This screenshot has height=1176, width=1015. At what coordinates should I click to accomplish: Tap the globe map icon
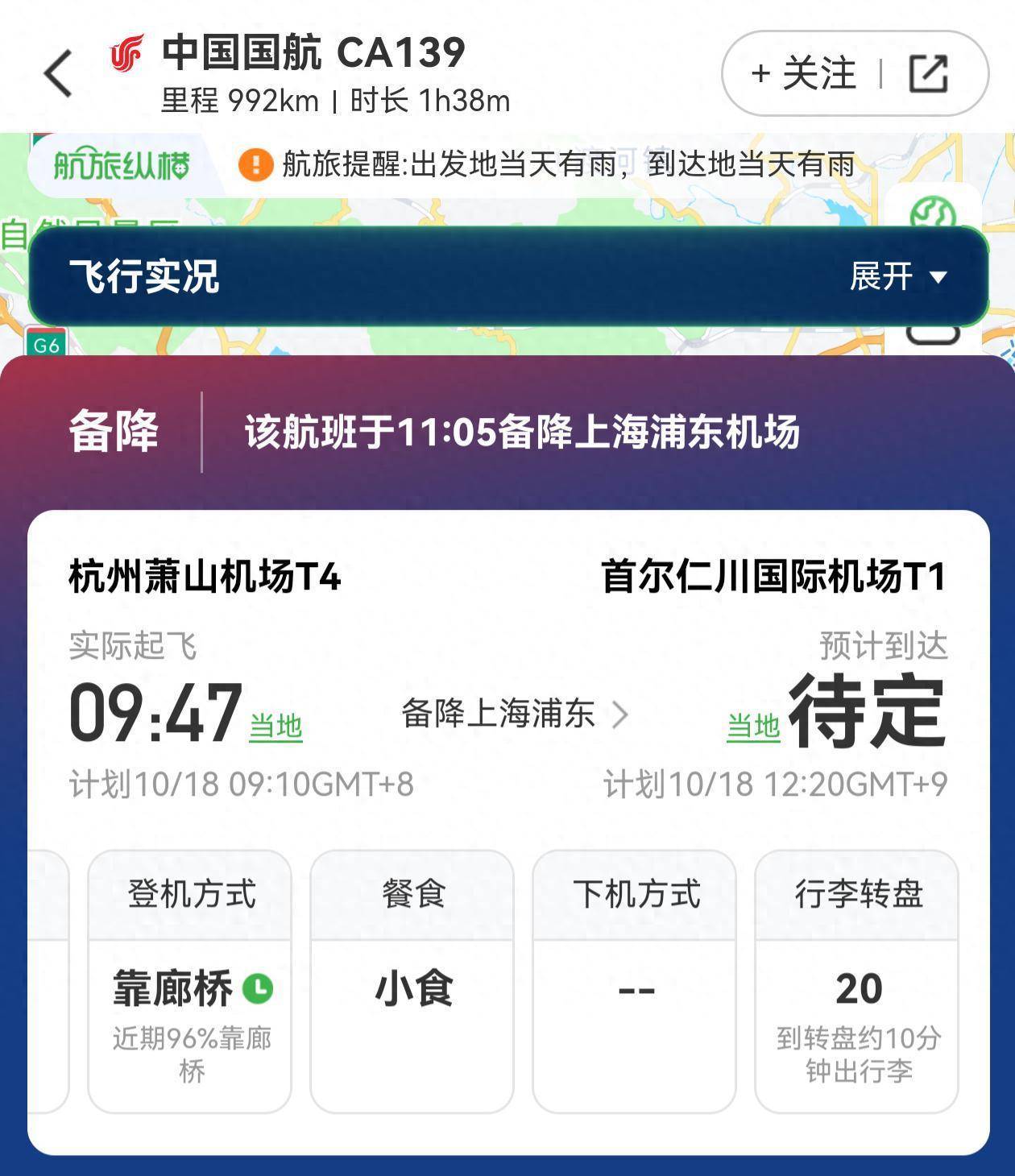933,213
